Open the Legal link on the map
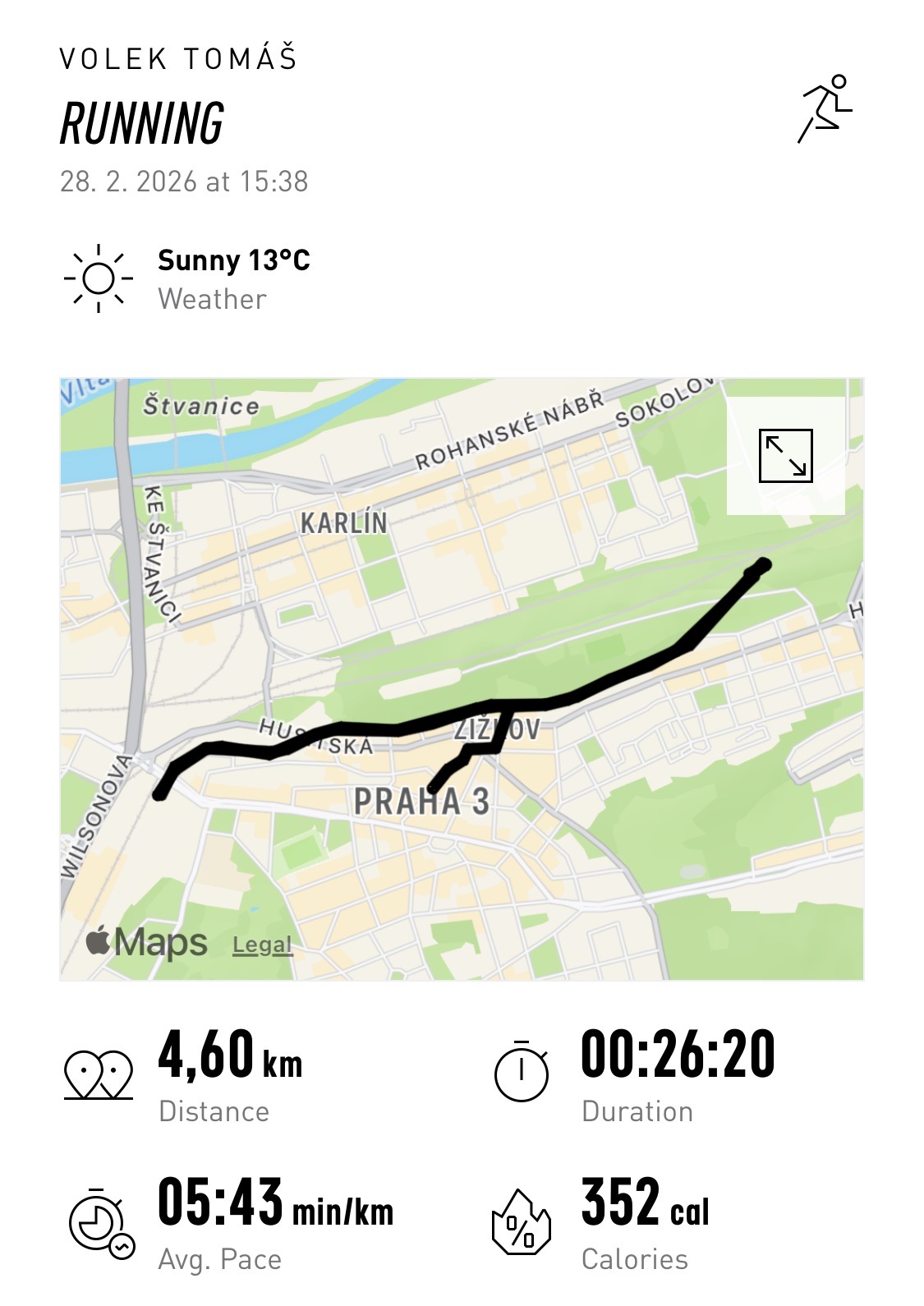924x1306 pixels. click(262, 945)
